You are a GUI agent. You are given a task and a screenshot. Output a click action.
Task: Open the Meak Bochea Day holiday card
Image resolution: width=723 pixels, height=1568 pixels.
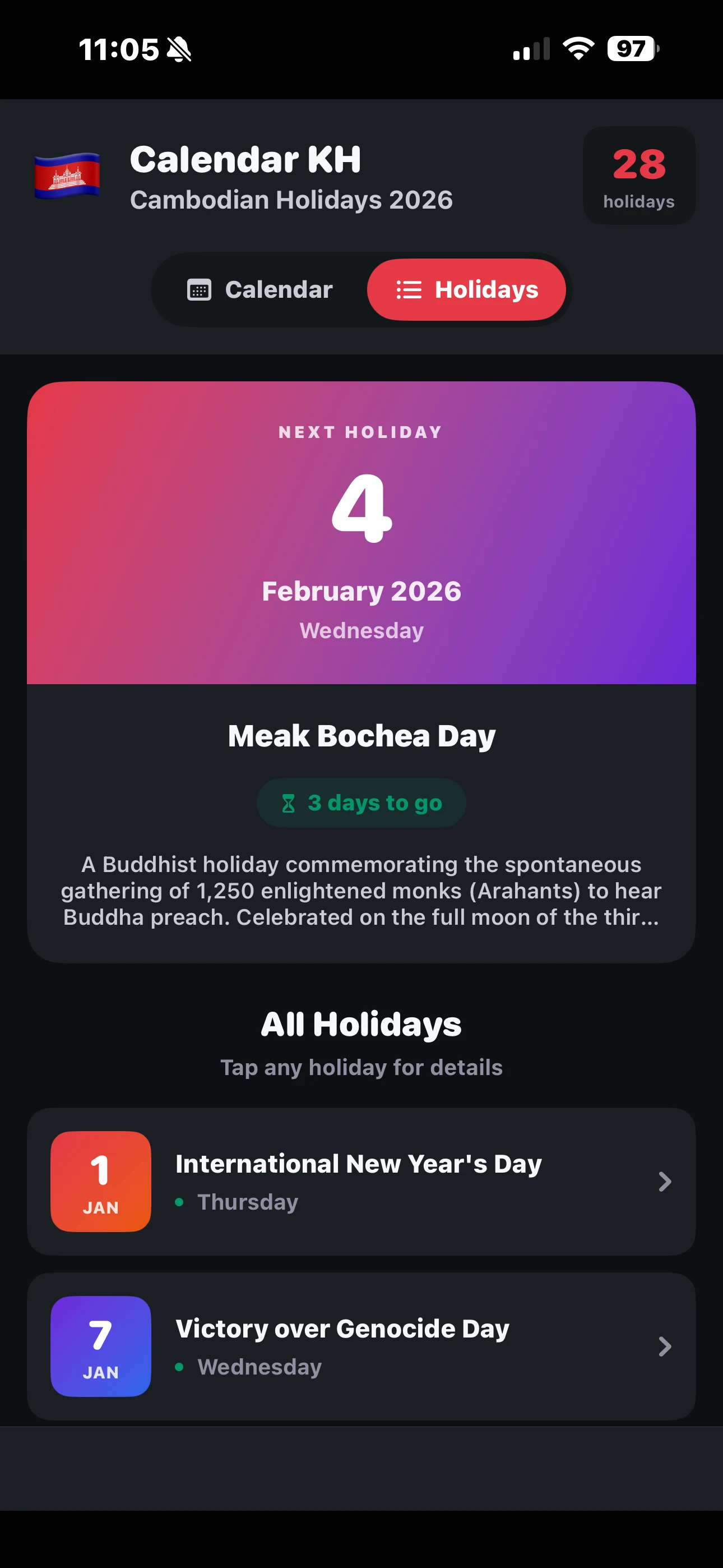[x=361, y=735]
